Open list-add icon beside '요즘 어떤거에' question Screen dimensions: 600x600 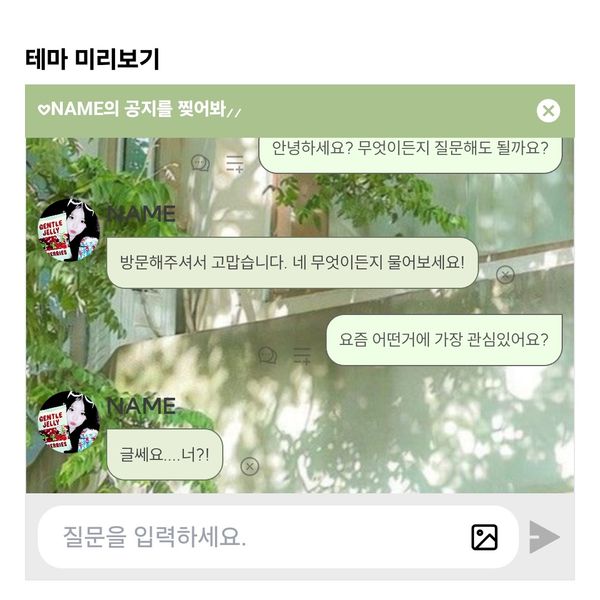tap(301, 355)
